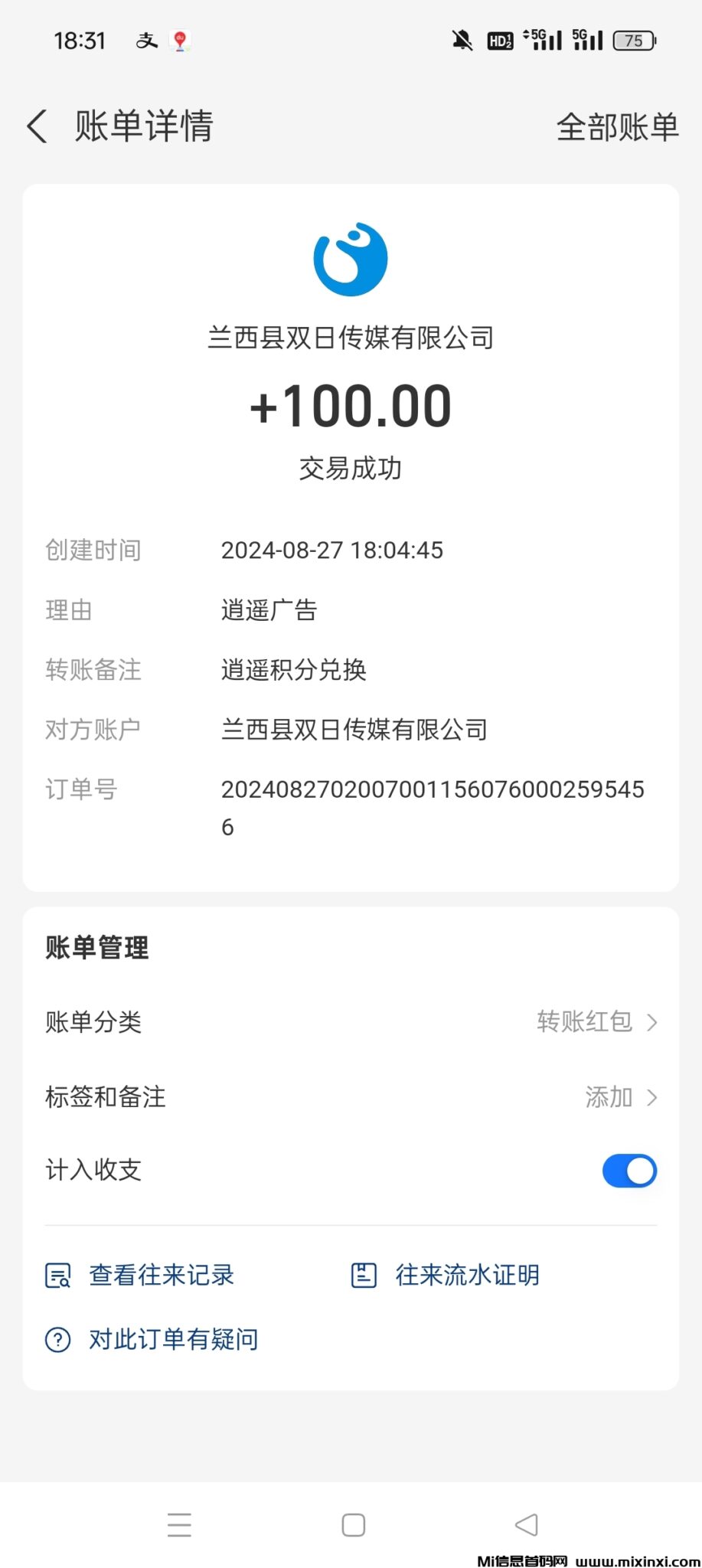Screen dimensions: 702x1568
Task: Tap the 账单详情 title bar
Action: click(x=142, y=126)
